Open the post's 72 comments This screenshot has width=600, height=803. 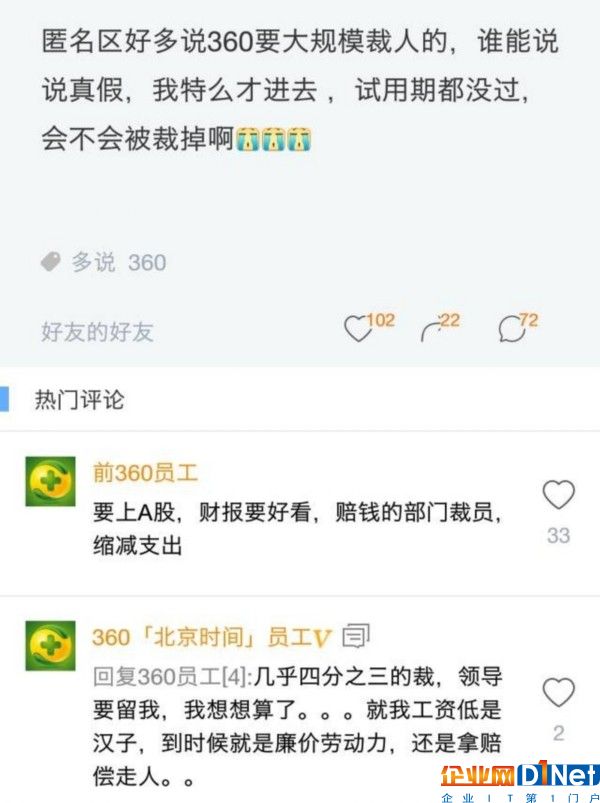[512, 328]
